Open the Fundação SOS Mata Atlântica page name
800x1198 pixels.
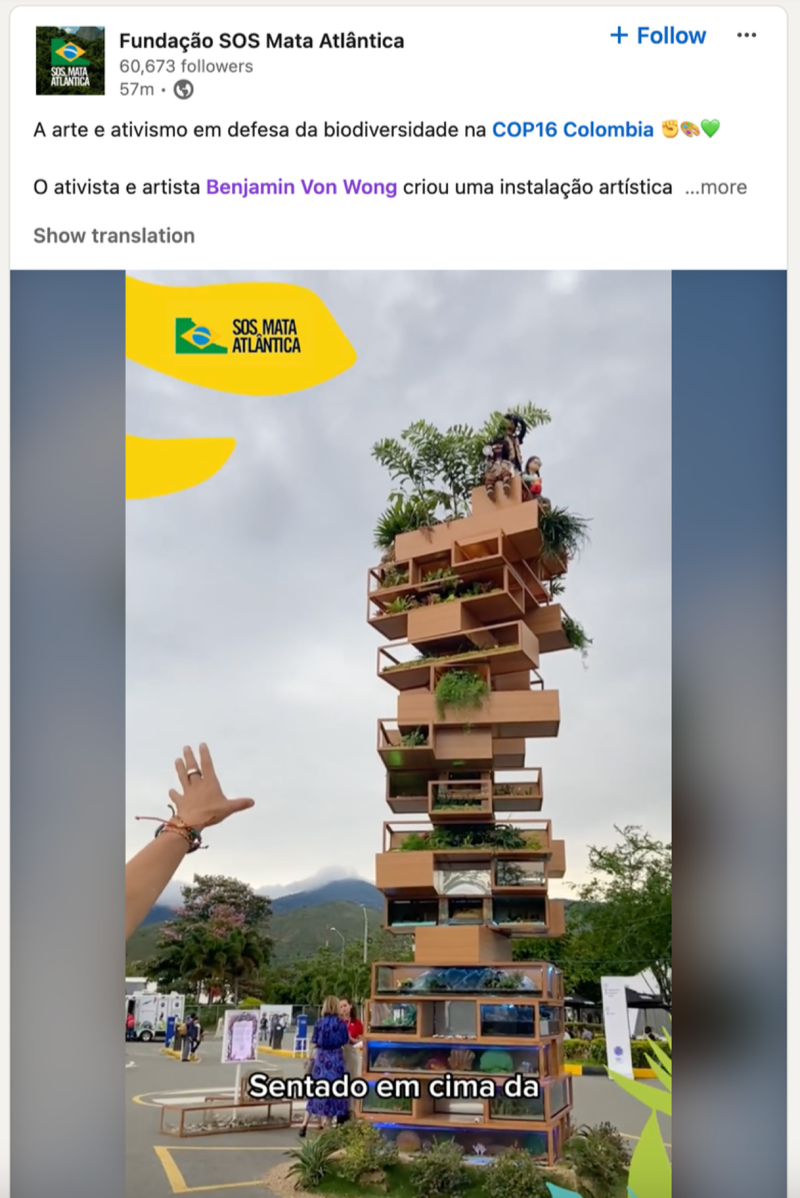pyautogui.click(x=261, y=41)
